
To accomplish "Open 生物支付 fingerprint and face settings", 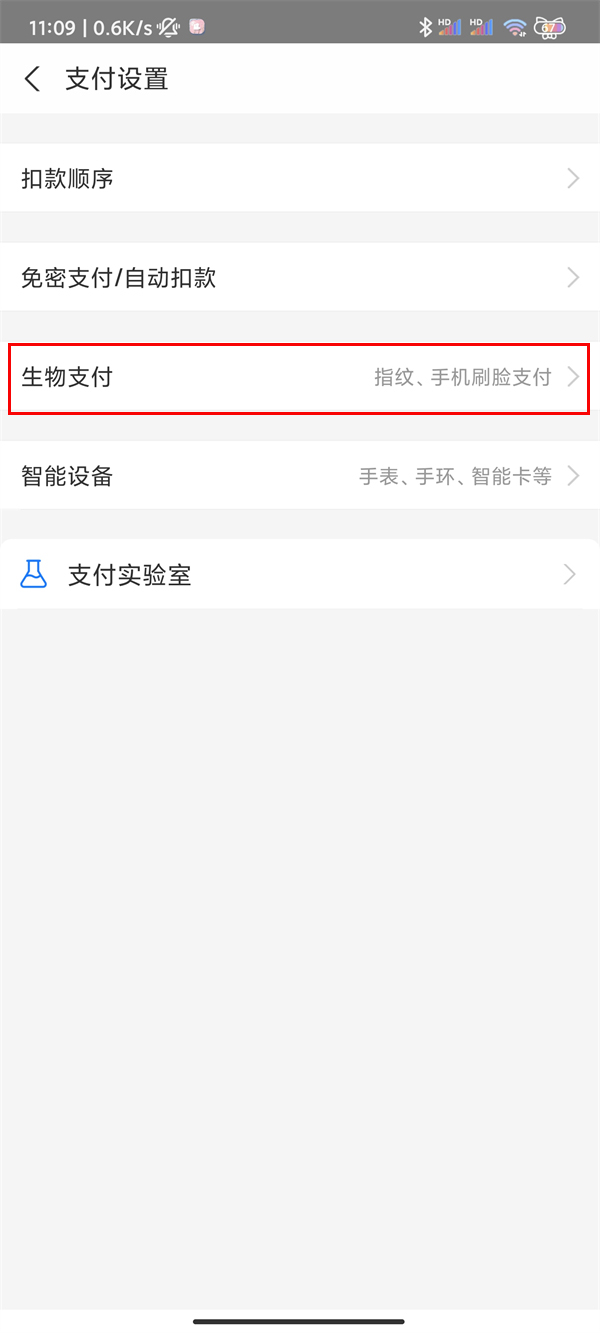I will pyautogui.click(x=300, y=377).
